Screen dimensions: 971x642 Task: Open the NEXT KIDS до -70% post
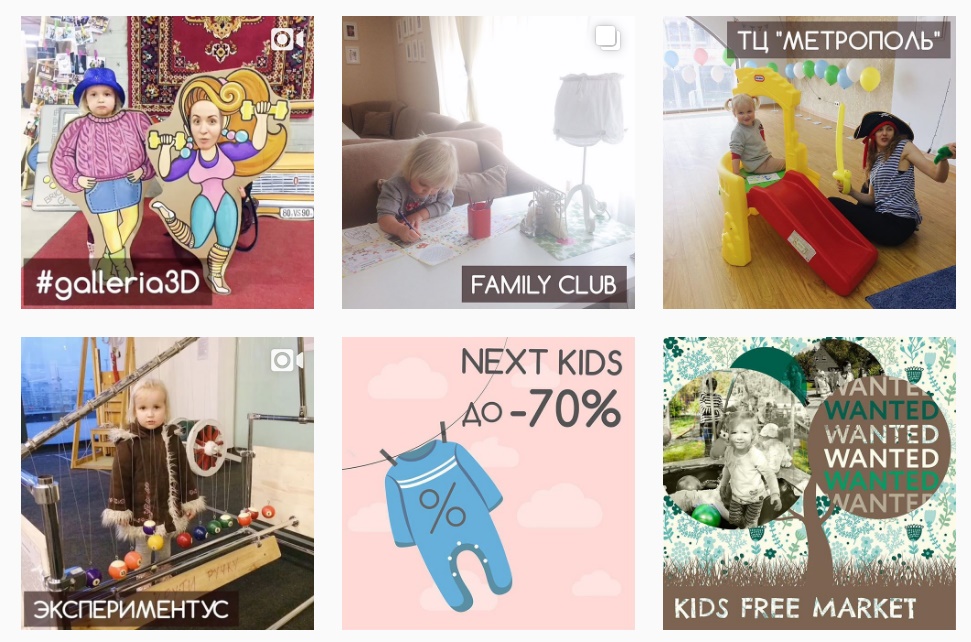click(x=488, y=483)
